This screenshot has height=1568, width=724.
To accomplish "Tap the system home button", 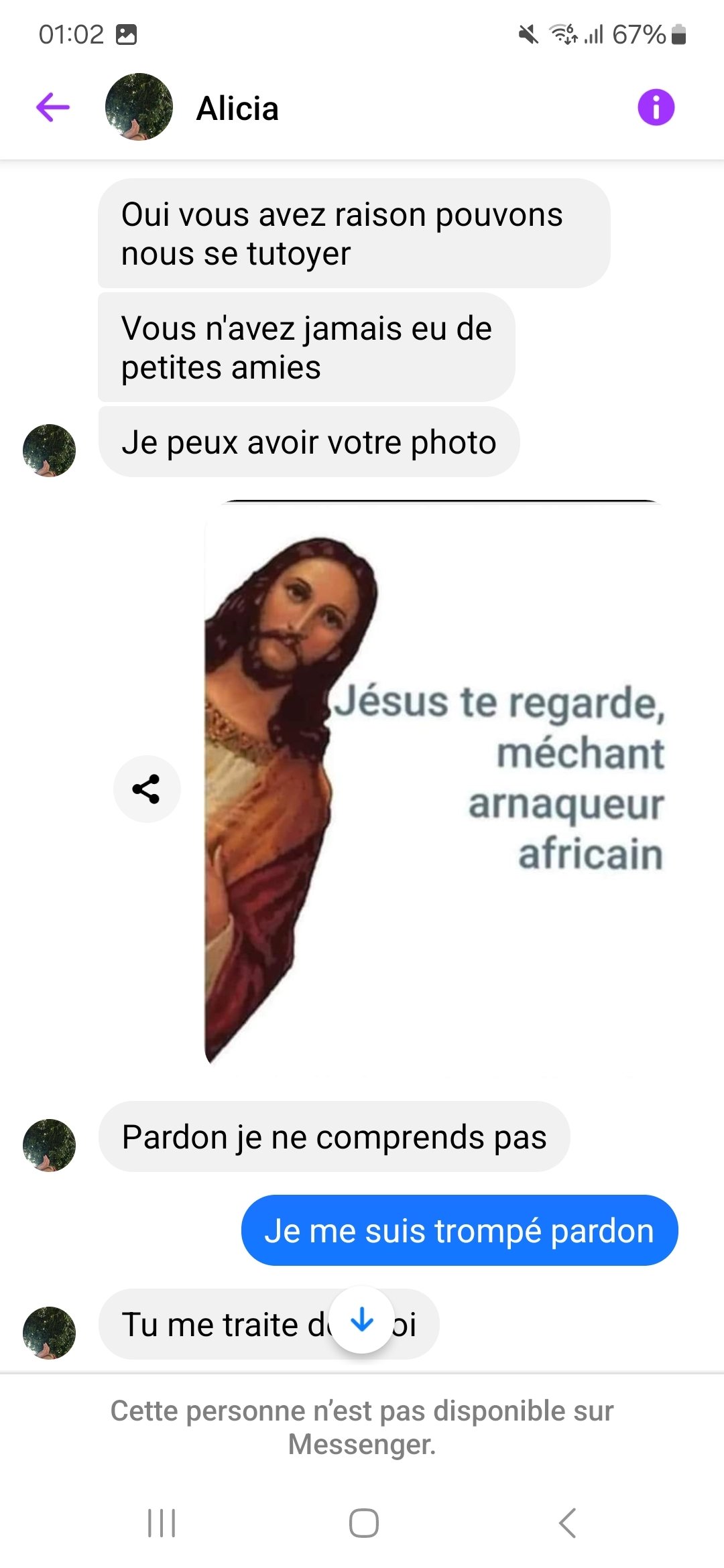I will 363,1522.
